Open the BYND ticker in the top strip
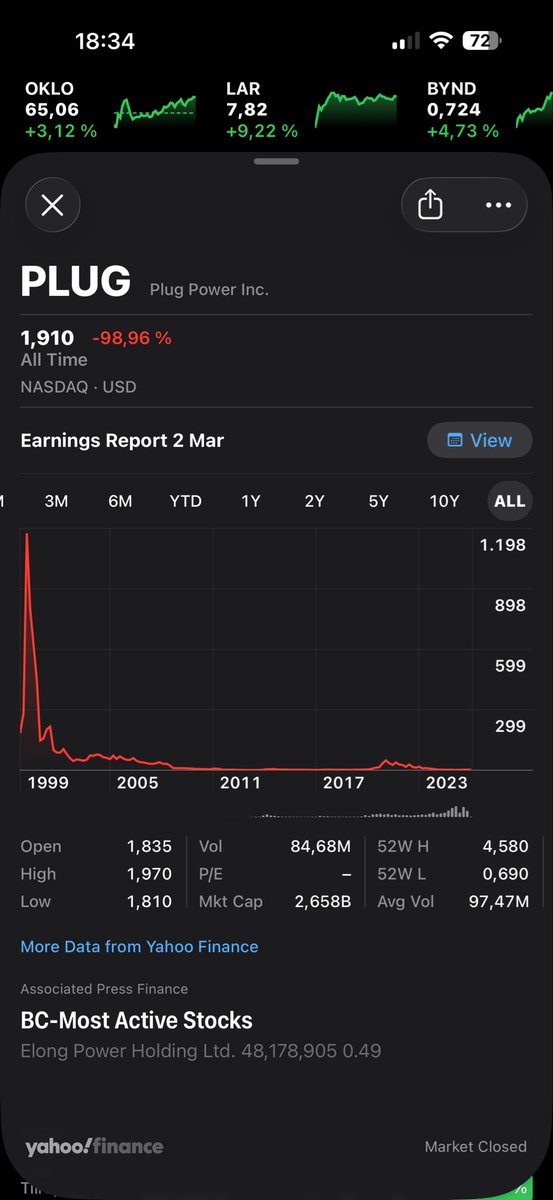Viewport: 553px width, 1200px height. click(x=488, y=110)
